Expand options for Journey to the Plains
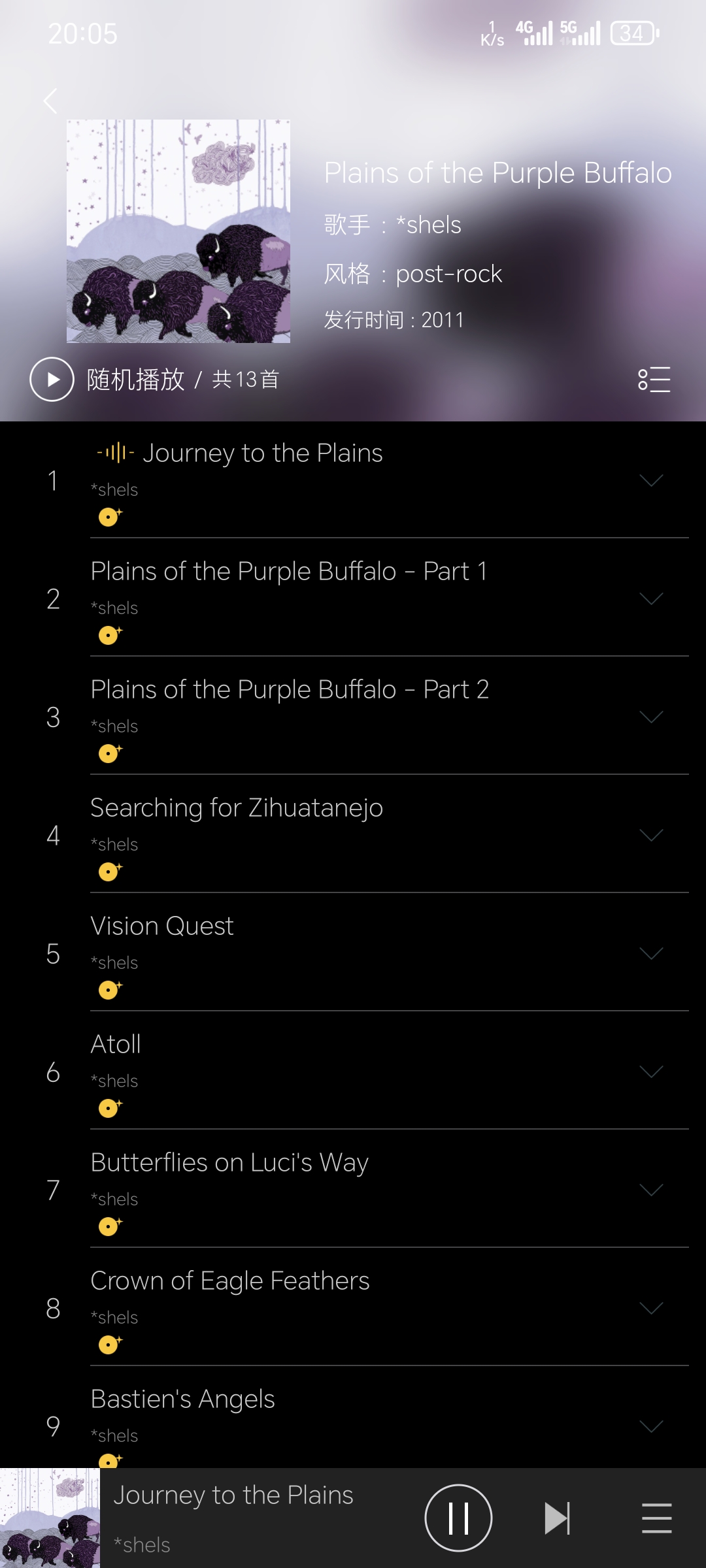This screenshot has width=706, height=1568. click(x=651, y=481)
